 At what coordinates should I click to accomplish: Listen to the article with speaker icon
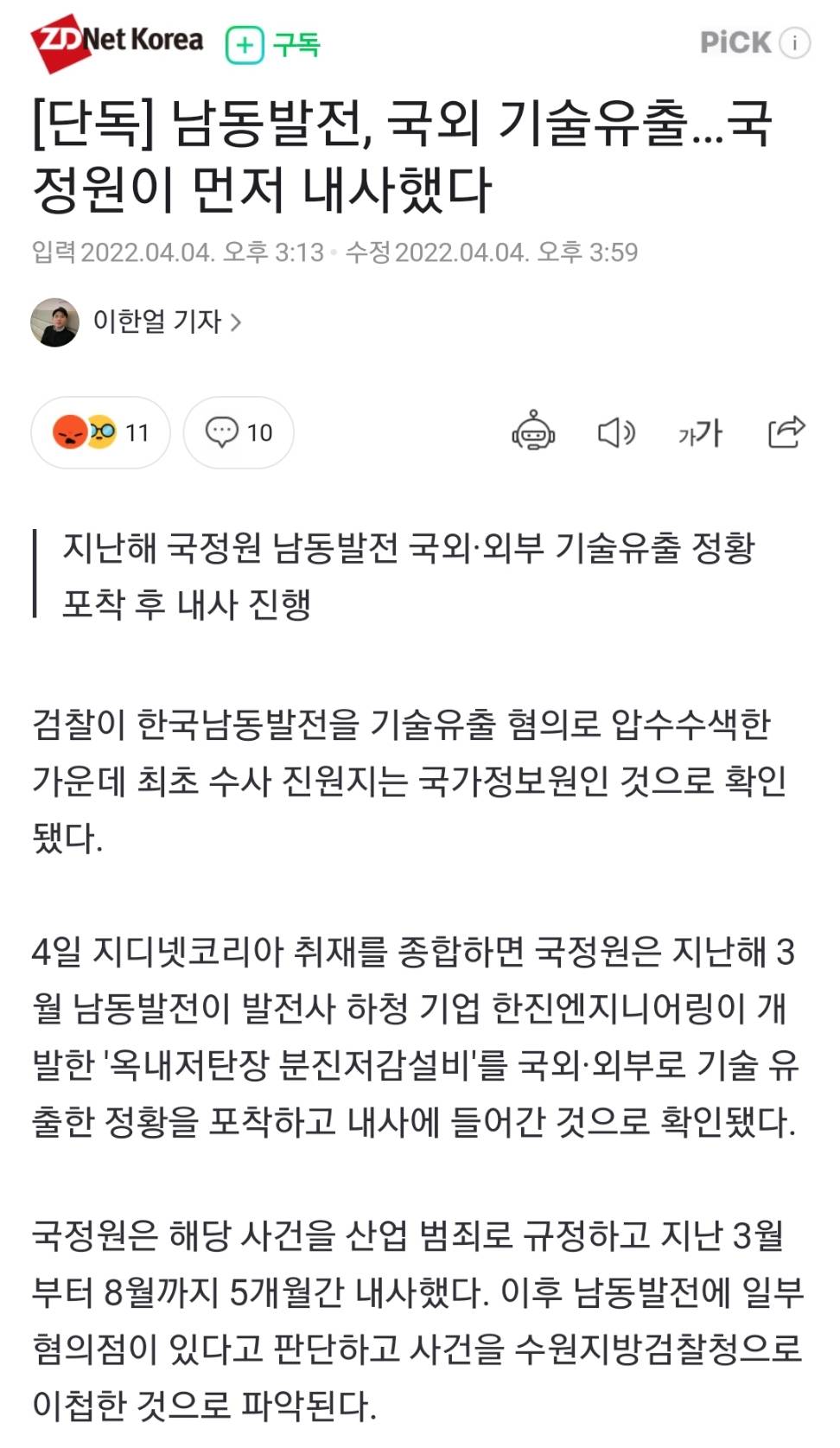(616, 432)
